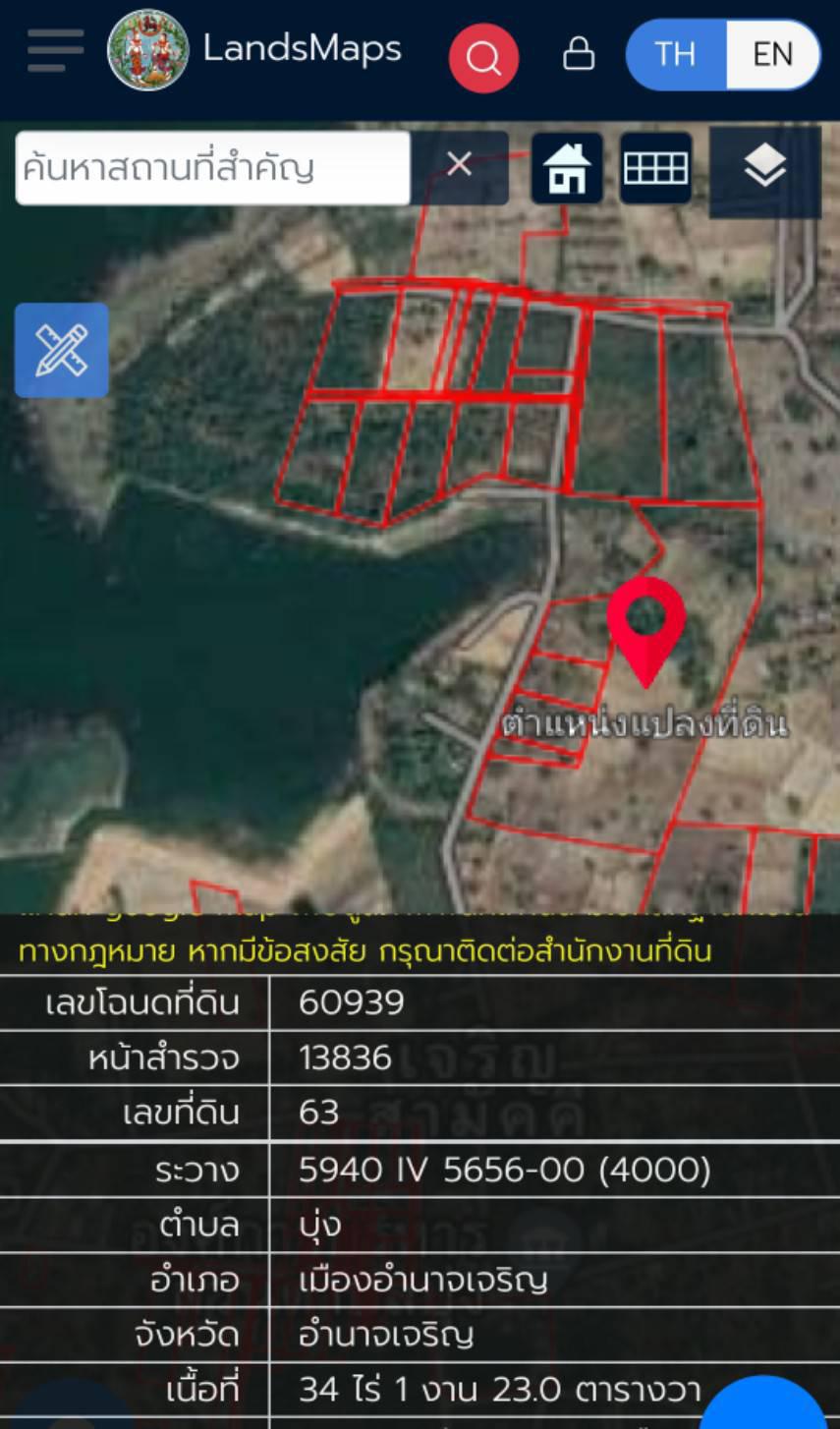The height and width of the screenshot is (1429, 840).
Task: Select TH language option
Action: 676,54
